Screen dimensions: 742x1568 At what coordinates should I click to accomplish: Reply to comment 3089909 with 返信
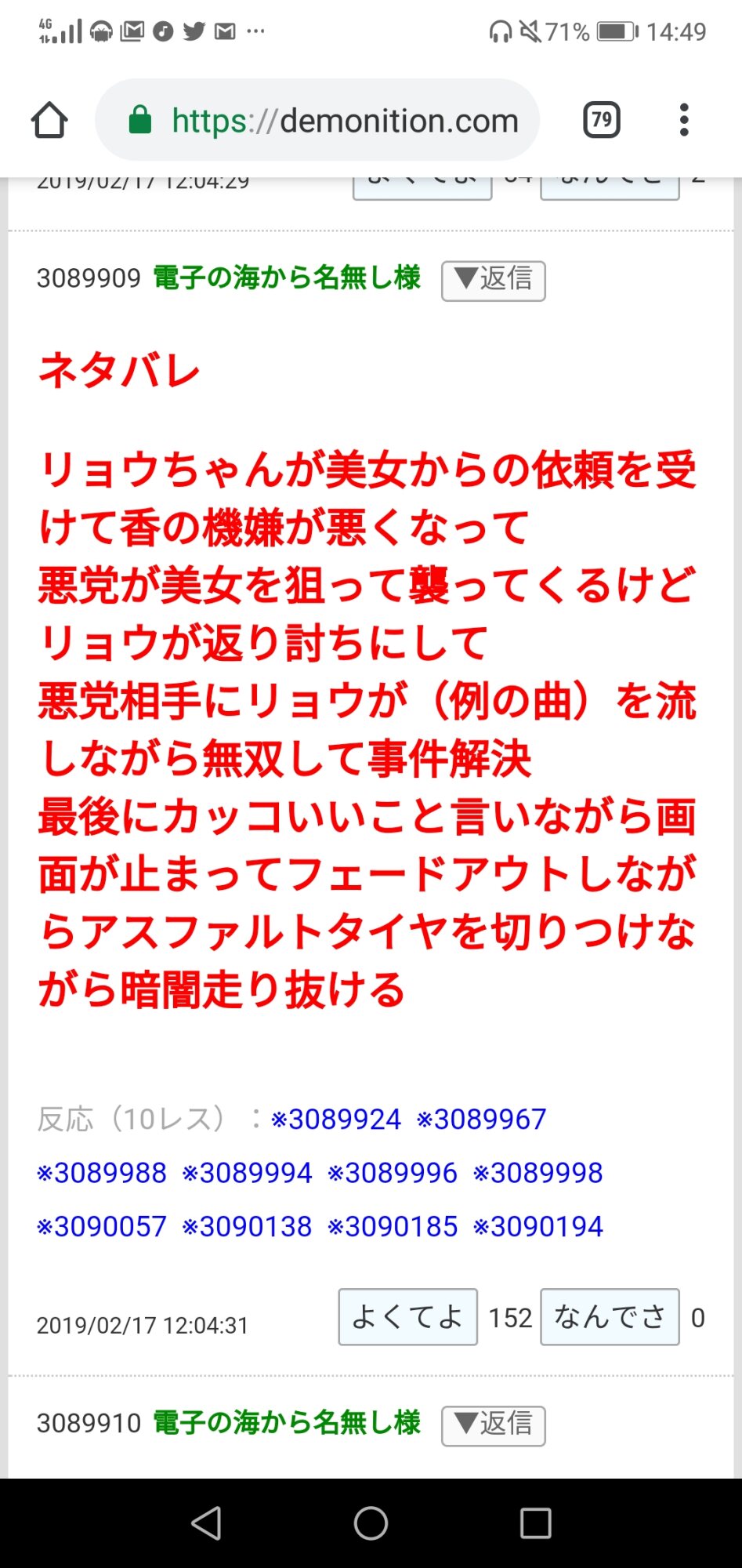[493, 280]
